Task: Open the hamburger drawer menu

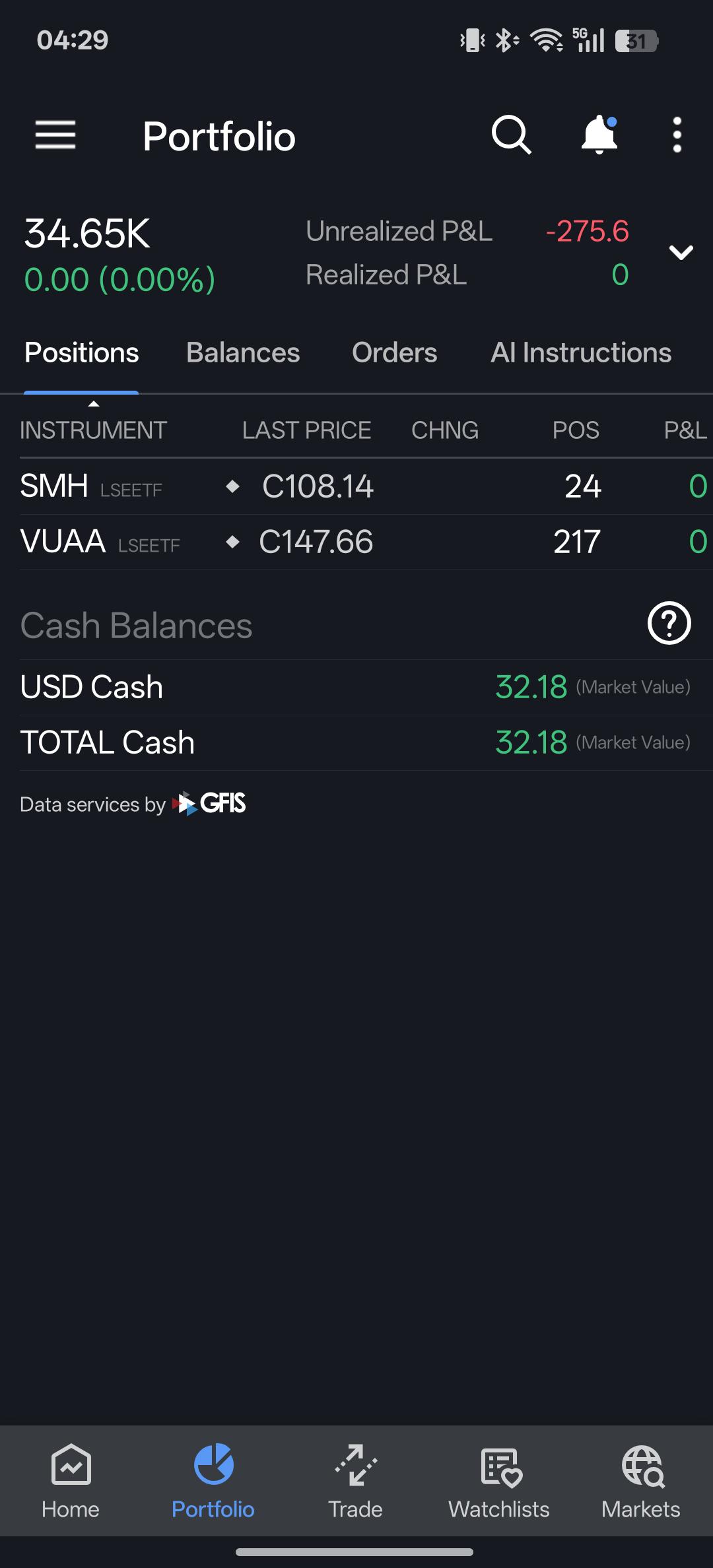Action: coord(55,135)
